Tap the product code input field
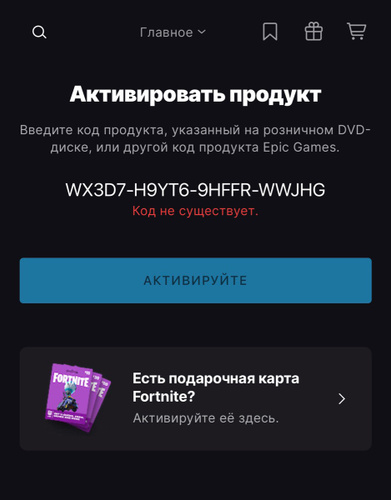391x500 pixels. click(x=195, y=190)
